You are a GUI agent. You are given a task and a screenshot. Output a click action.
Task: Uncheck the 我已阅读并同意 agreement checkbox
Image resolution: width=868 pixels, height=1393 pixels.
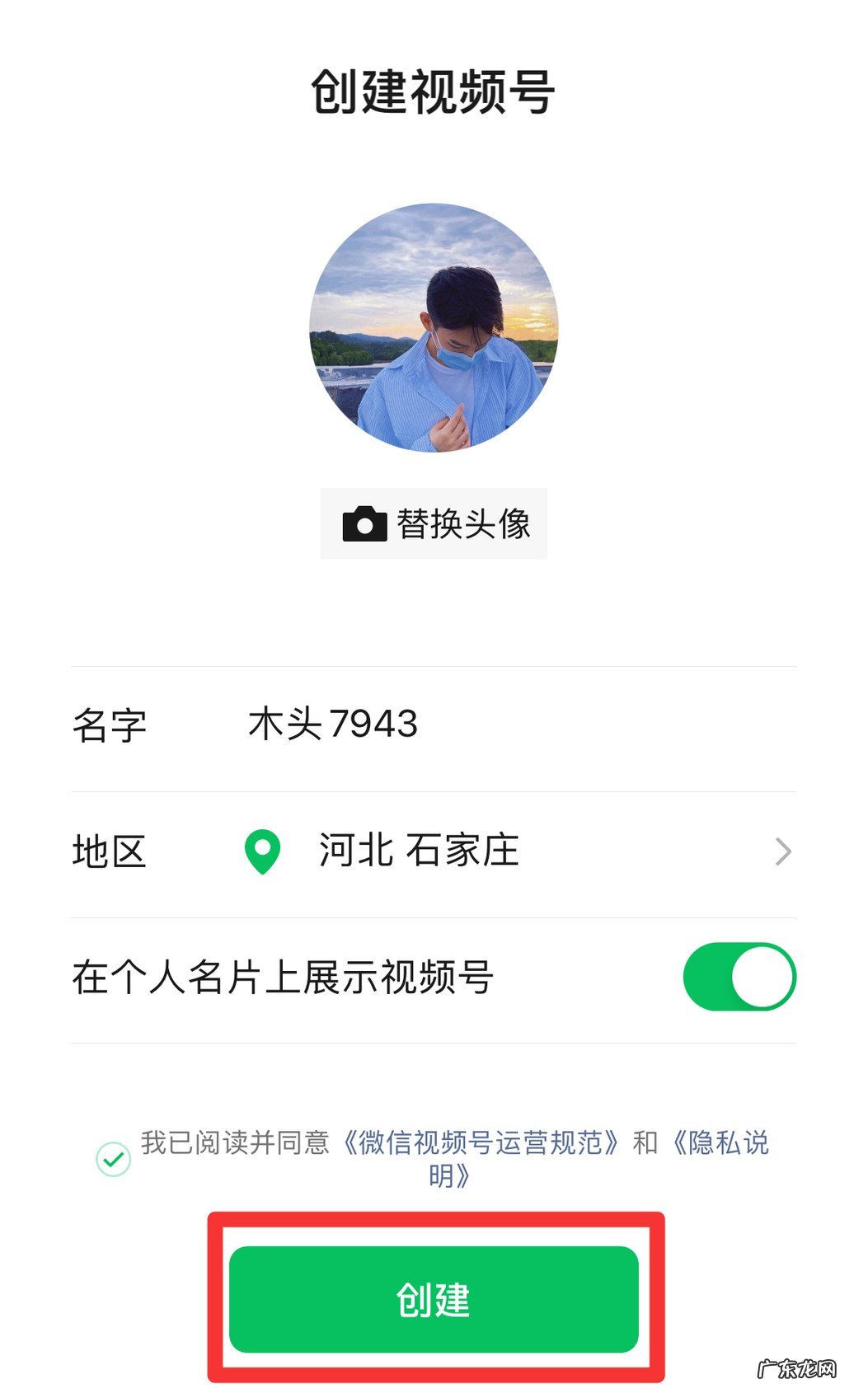pyautogui.click(x=114, y=1159)
